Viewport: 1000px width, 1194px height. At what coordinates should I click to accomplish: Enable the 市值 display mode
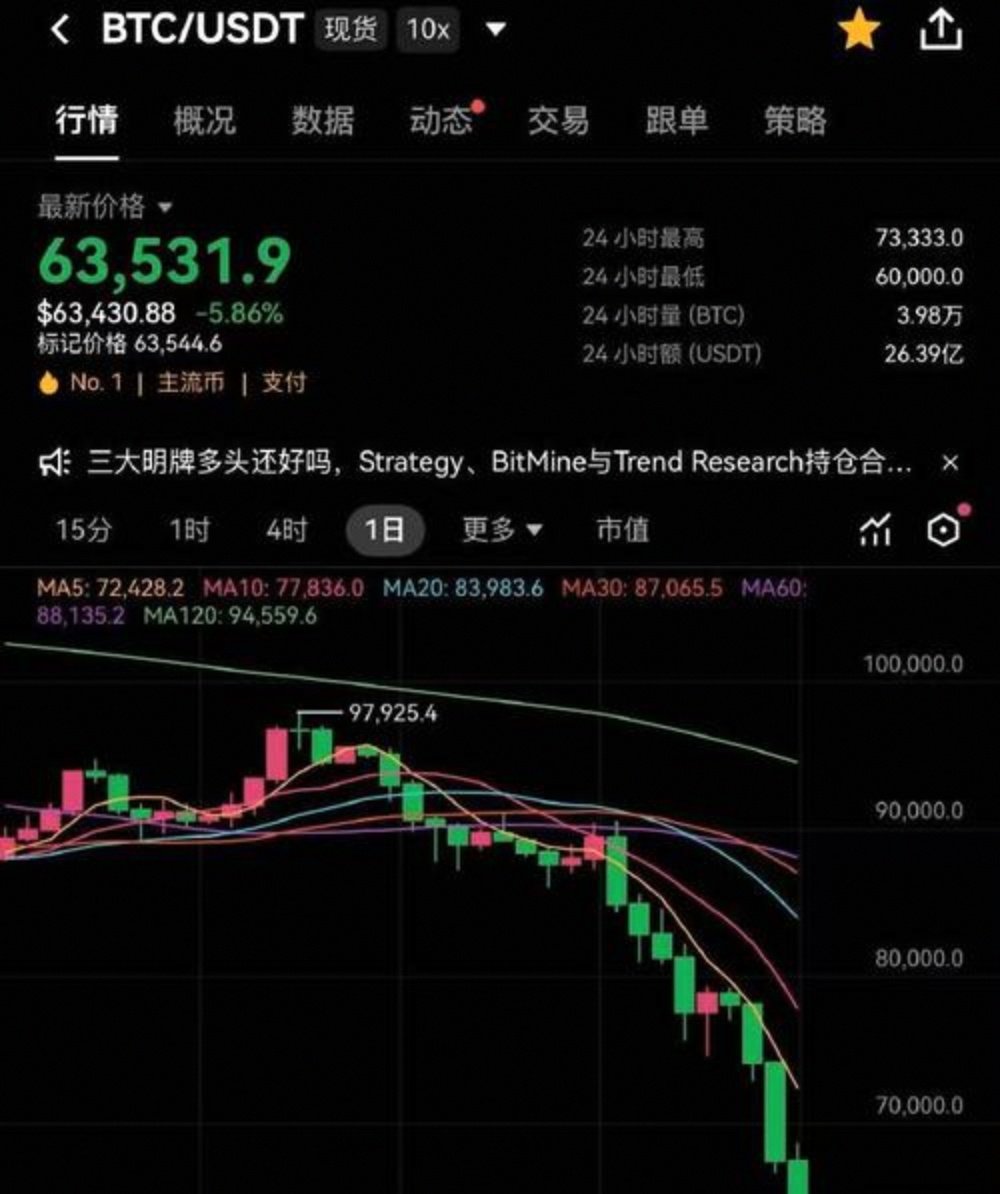coord(624,531)
